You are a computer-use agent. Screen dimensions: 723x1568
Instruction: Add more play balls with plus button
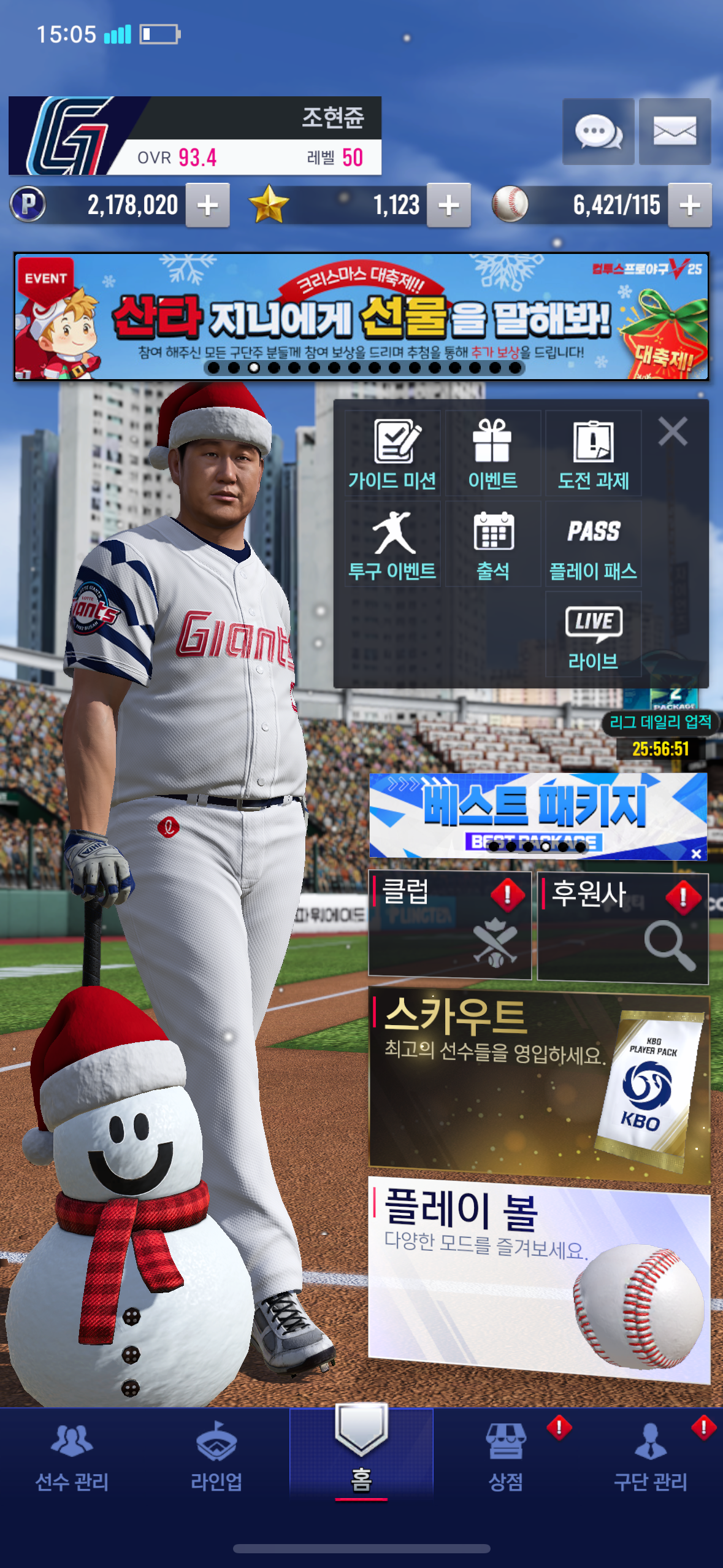(690, 206)
